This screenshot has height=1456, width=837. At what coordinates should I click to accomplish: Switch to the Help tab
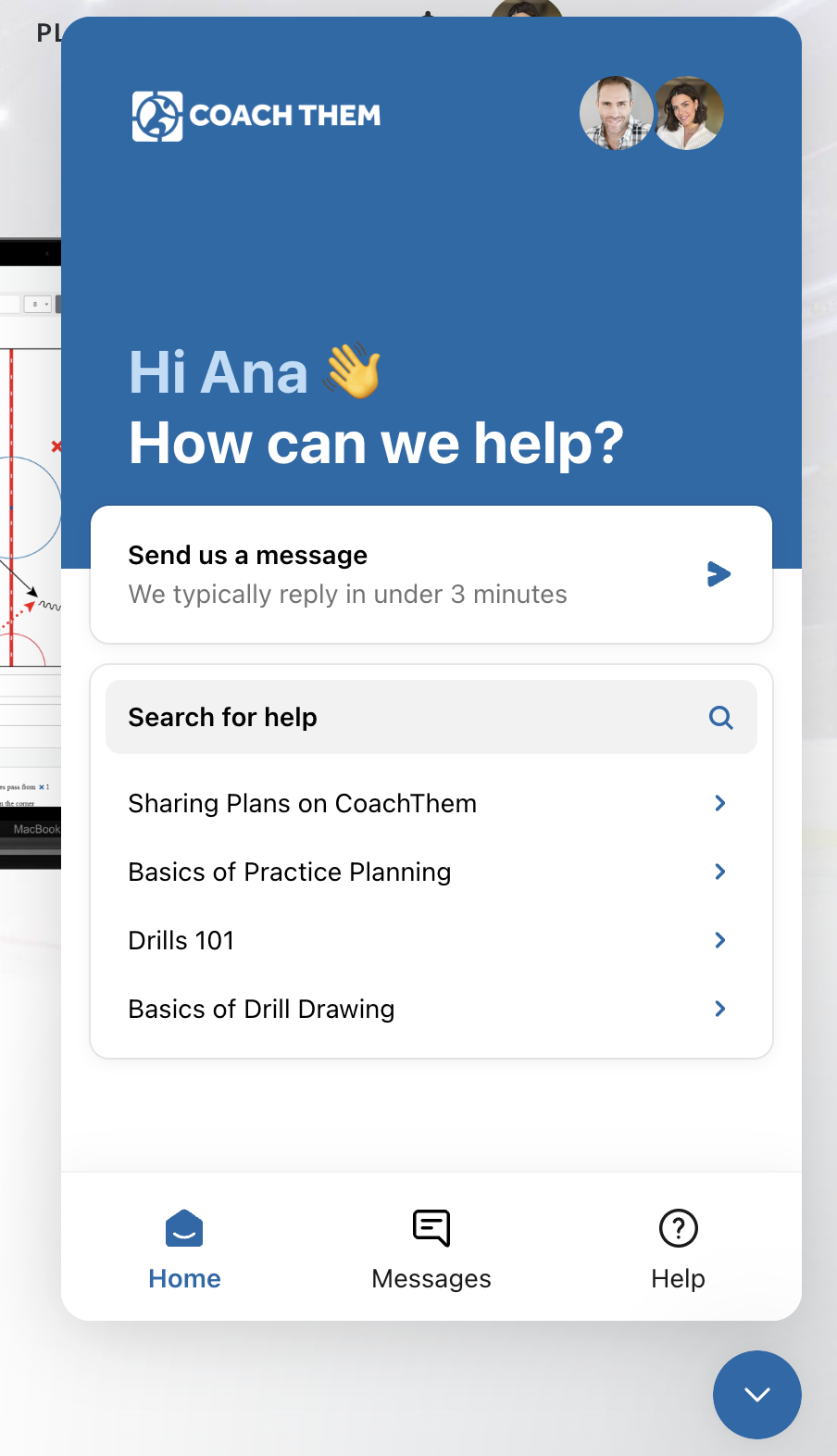point(678,1249)
